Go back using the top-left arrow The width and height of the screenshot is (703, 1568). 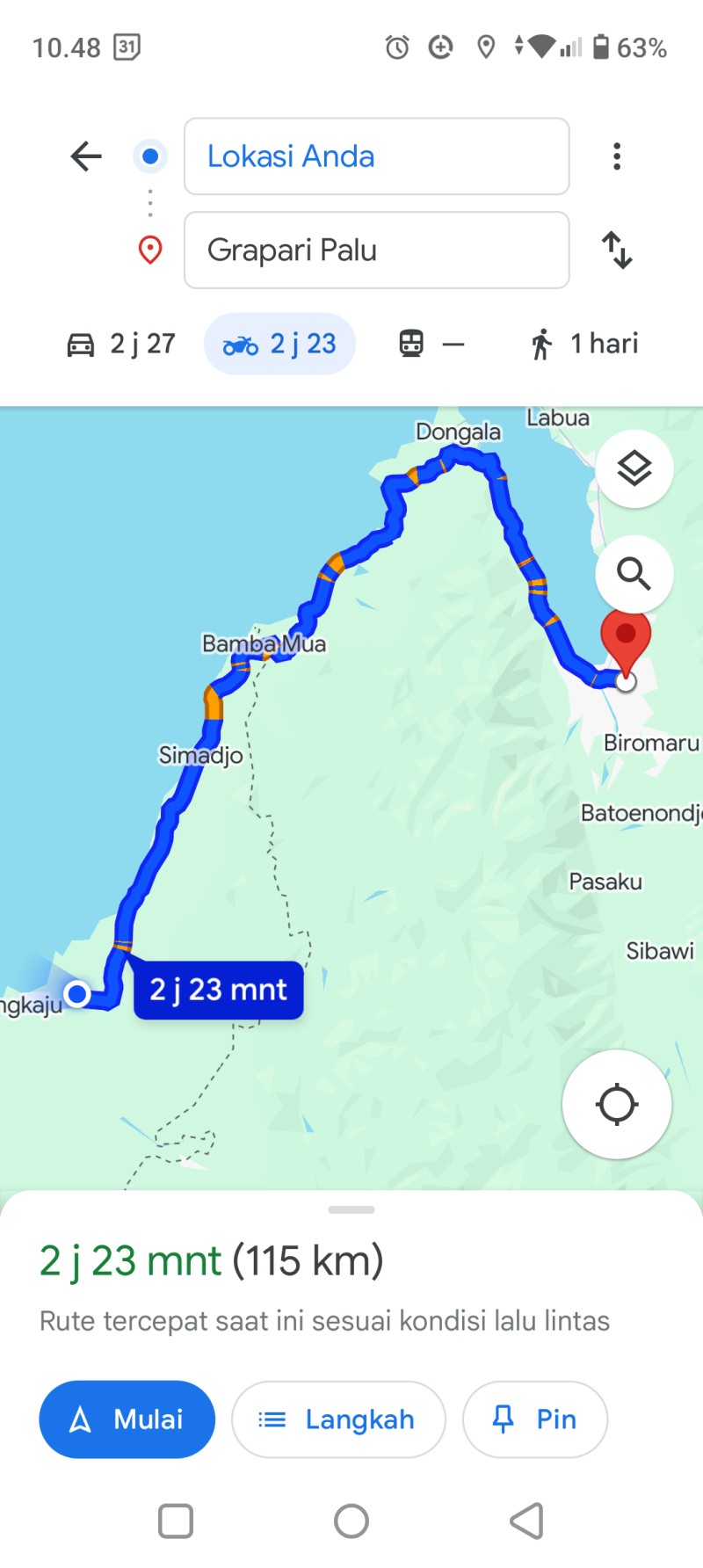point(86,156)
